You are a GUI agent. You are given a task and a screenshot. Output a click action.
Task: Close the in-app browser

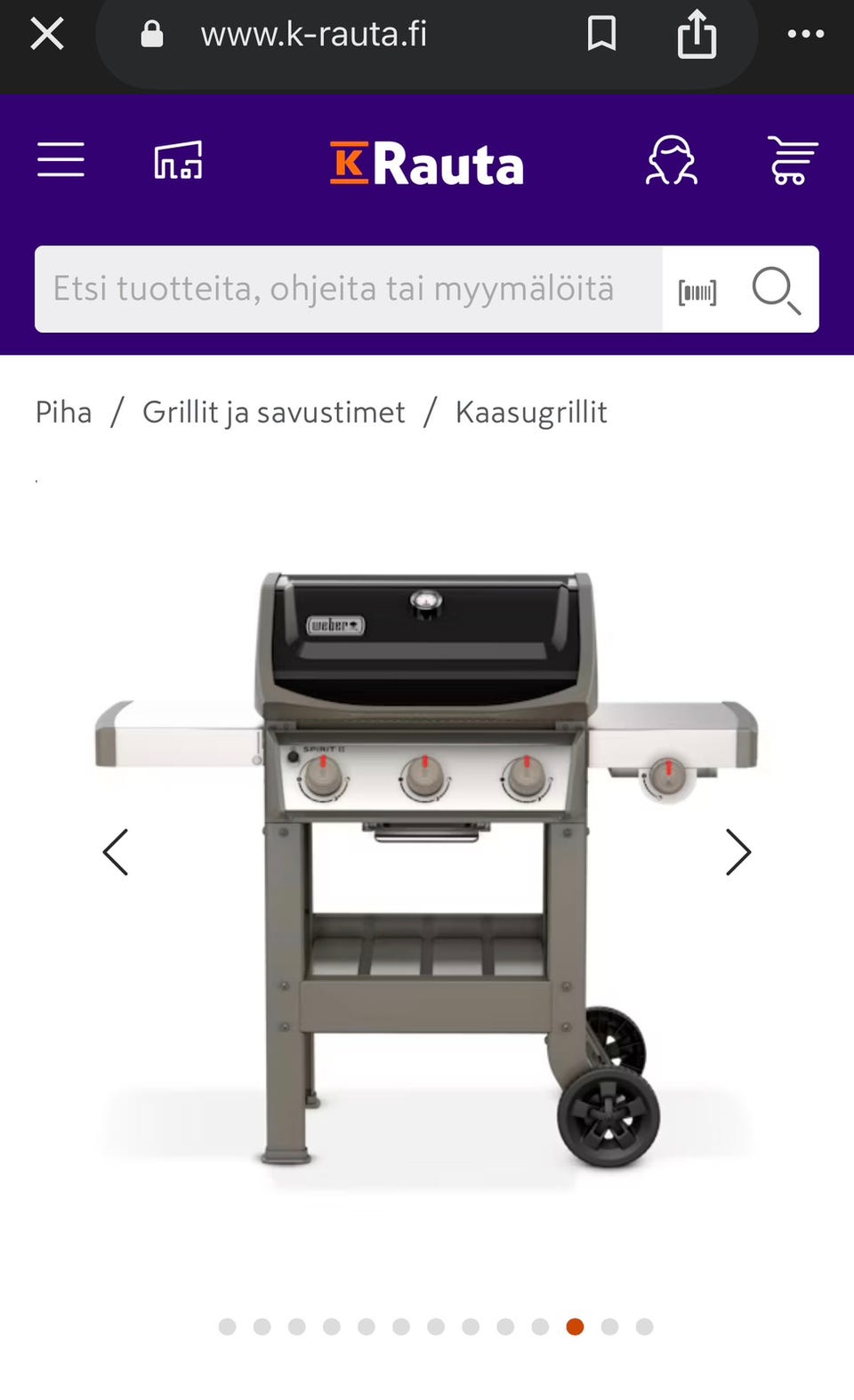pyautogui.click(x=47, y=35)
